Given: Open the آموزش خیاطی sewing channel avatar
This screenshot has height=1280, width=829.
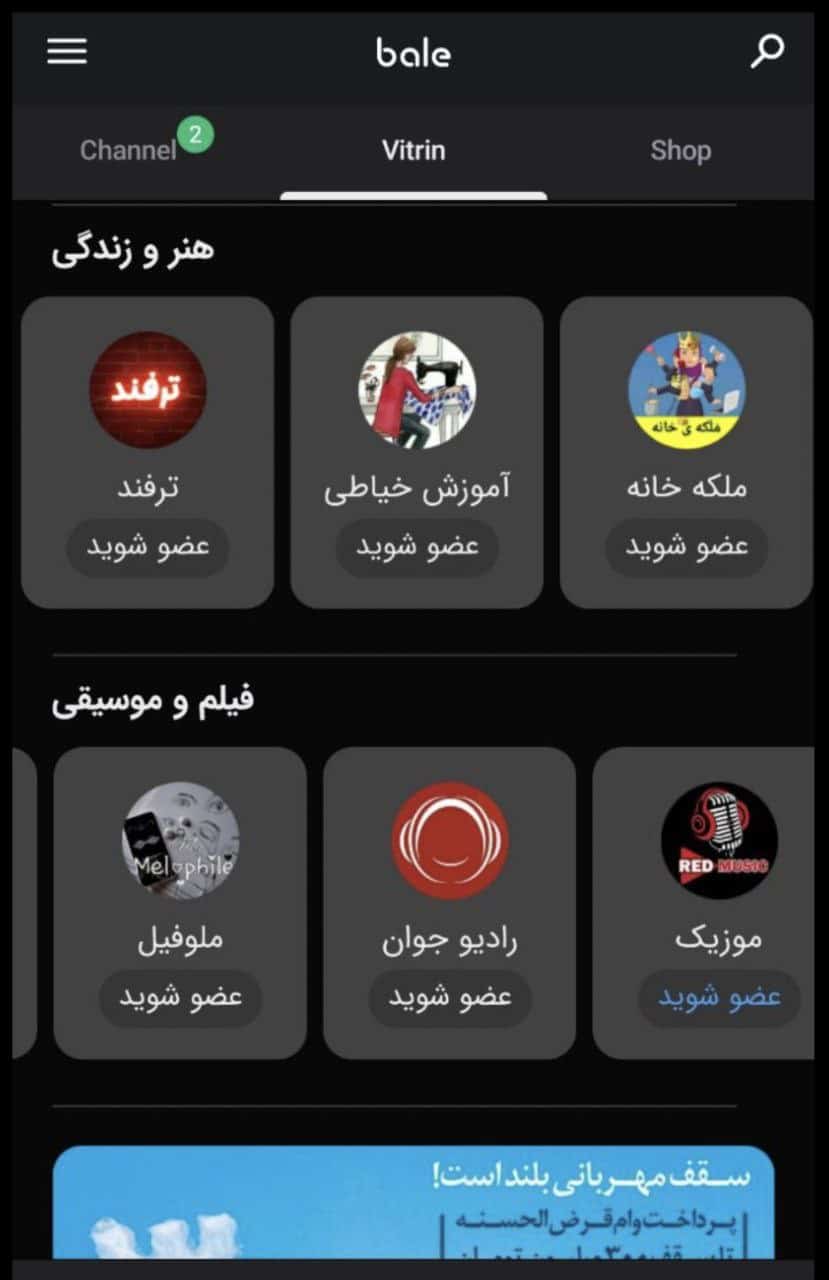Looking at the screenshot, I should (416, 390).
